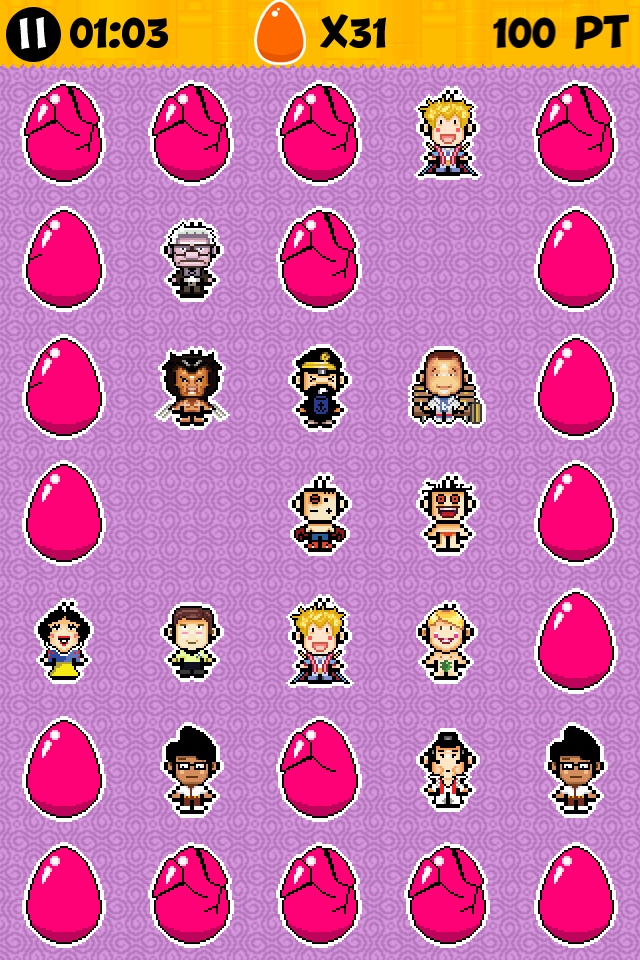Select the man sitting in a wooden chair
640x960 pixels.
click(x=446, y=388)
